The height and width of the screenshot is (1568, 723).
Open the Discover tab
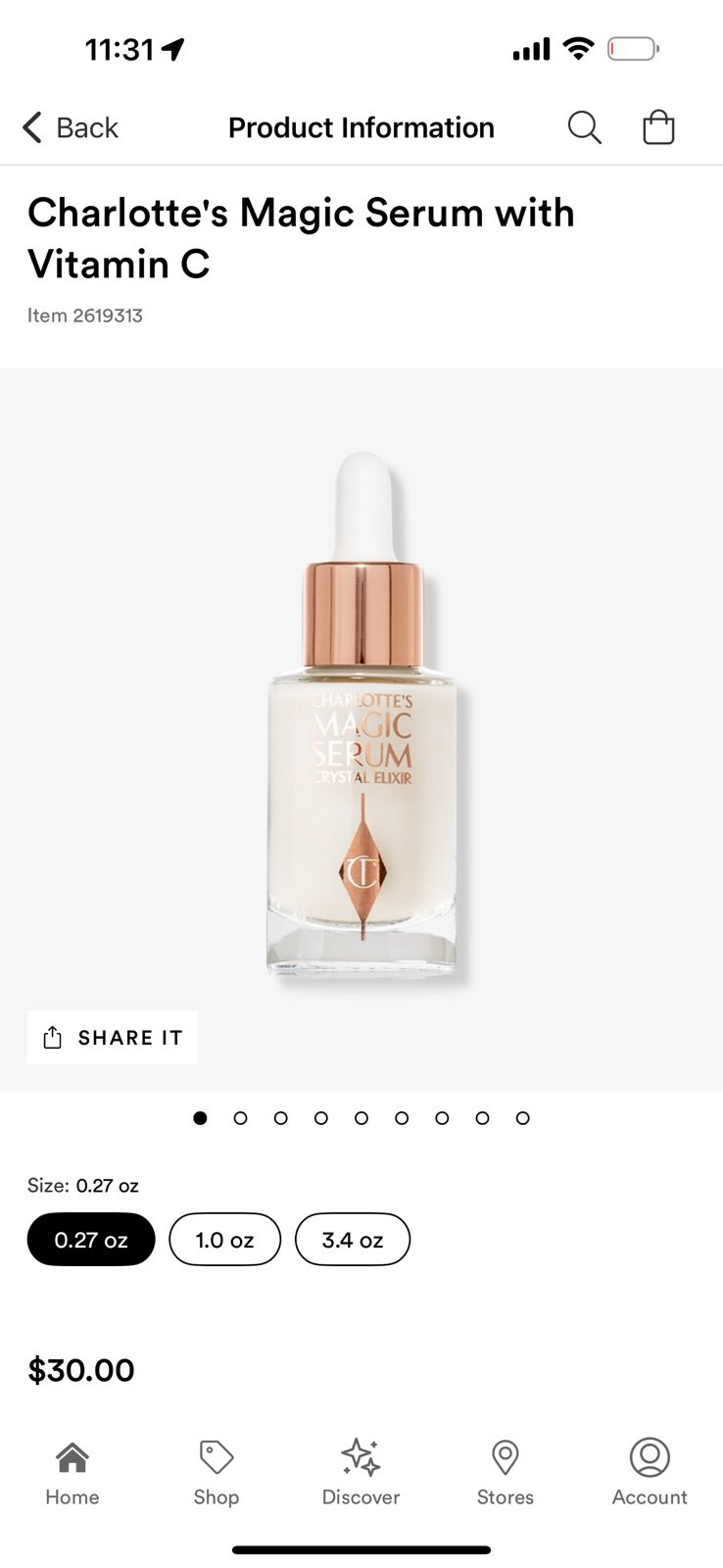[x=361, y=1473]
